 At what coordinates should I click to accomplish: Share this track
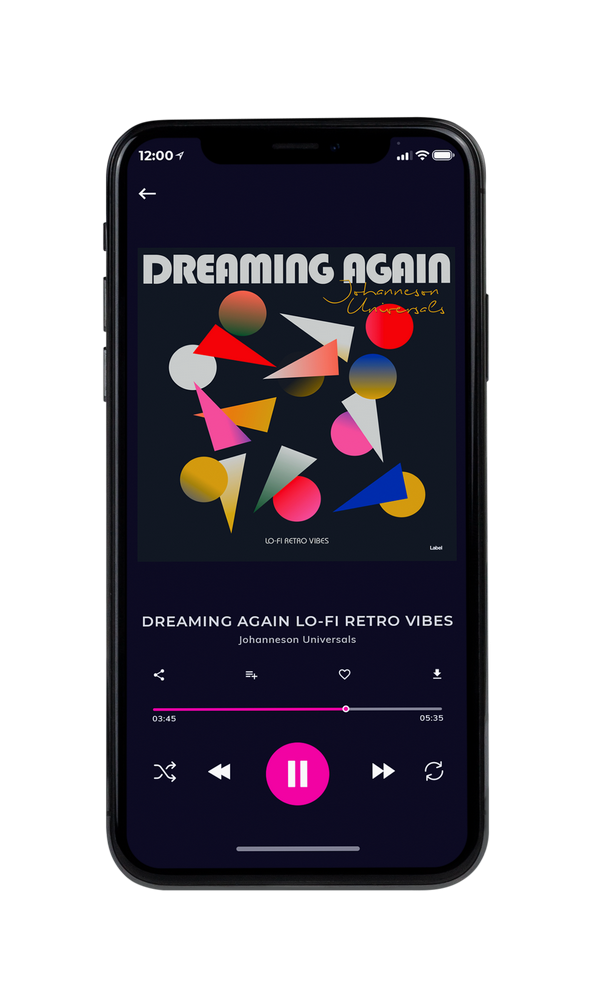coord(159,675)
